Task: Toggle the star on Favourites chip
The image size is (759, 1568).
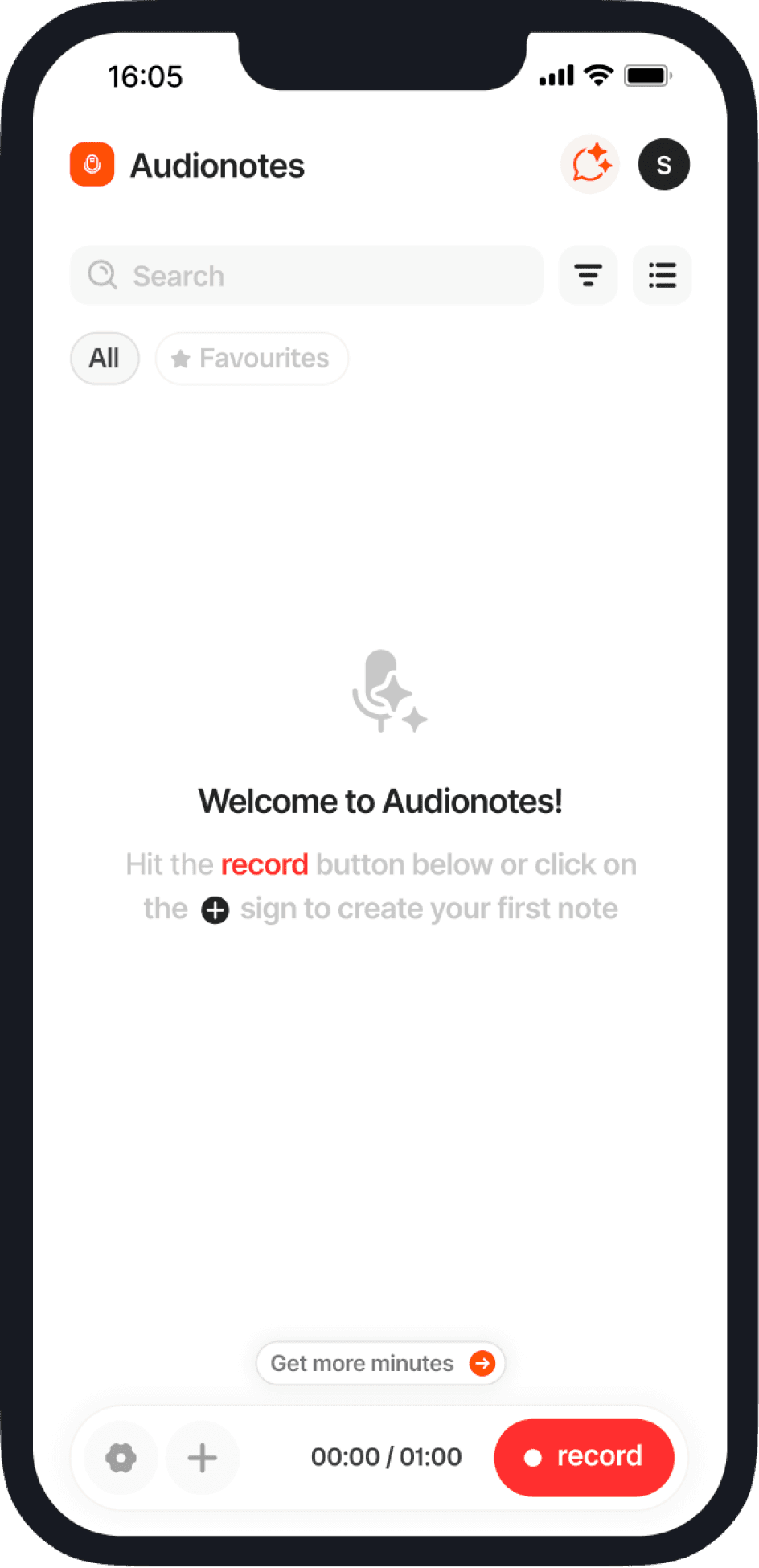Action: (180, 359)
